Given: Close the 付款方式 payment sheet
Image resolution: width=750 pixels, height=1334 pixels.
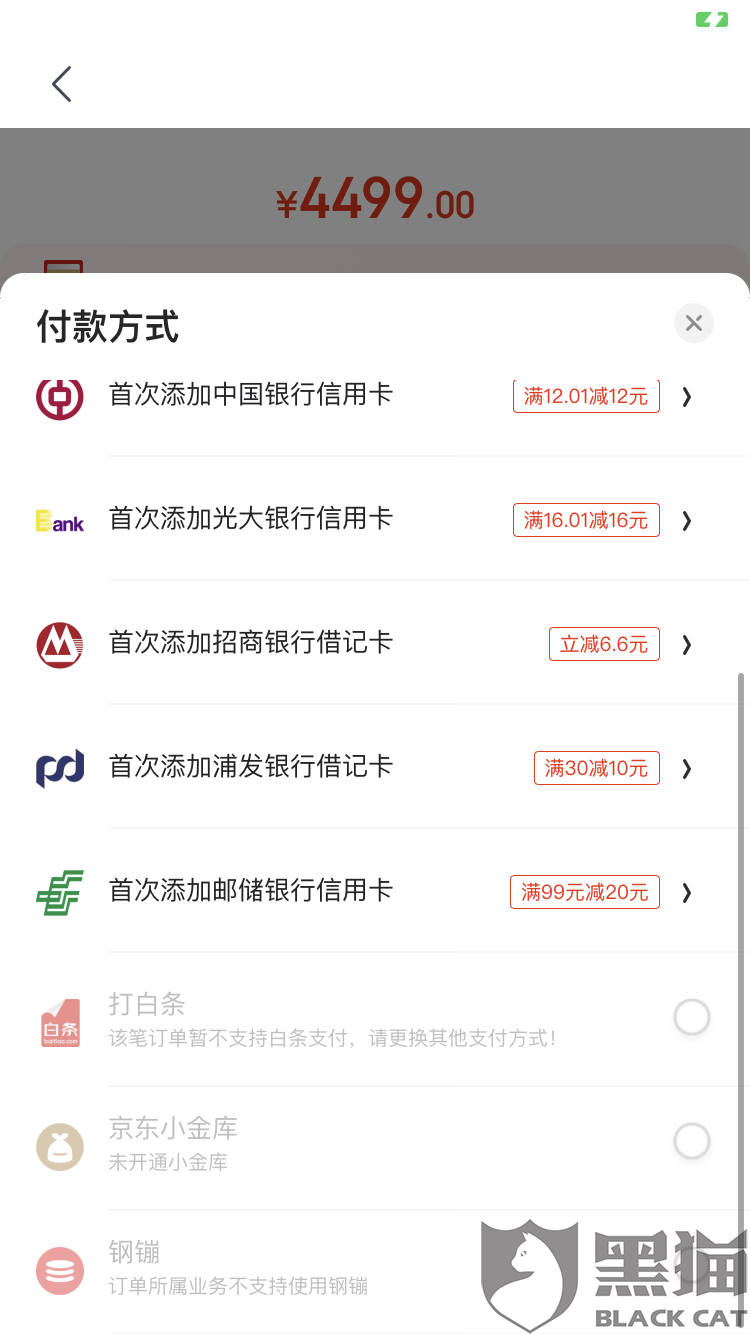Looking at the screenshot, I should [x=693, y=323].
